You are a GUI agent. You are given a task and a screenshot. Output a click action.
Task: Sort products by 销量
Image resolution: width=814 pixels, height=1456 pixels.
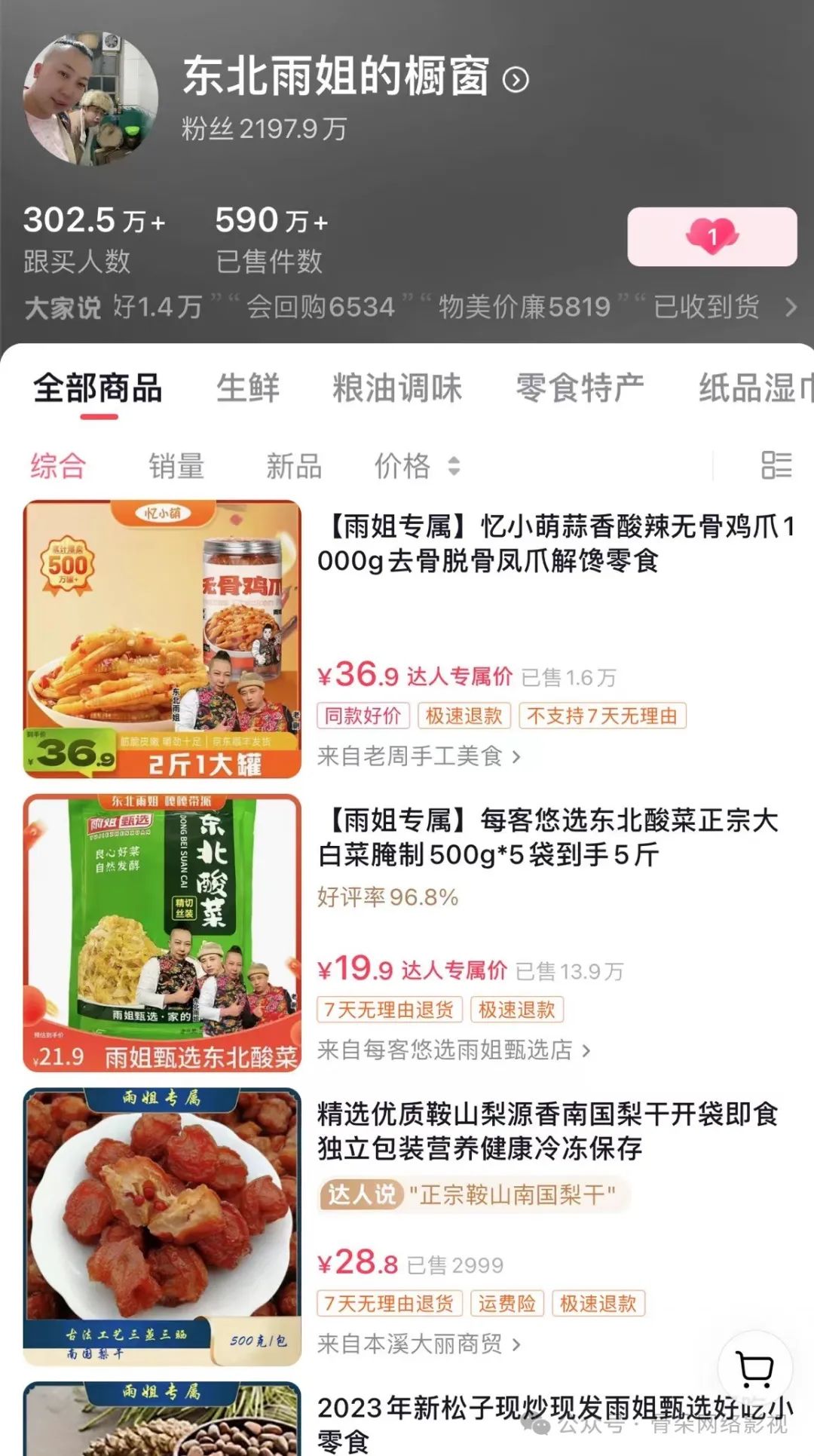[x=176, y=466]
